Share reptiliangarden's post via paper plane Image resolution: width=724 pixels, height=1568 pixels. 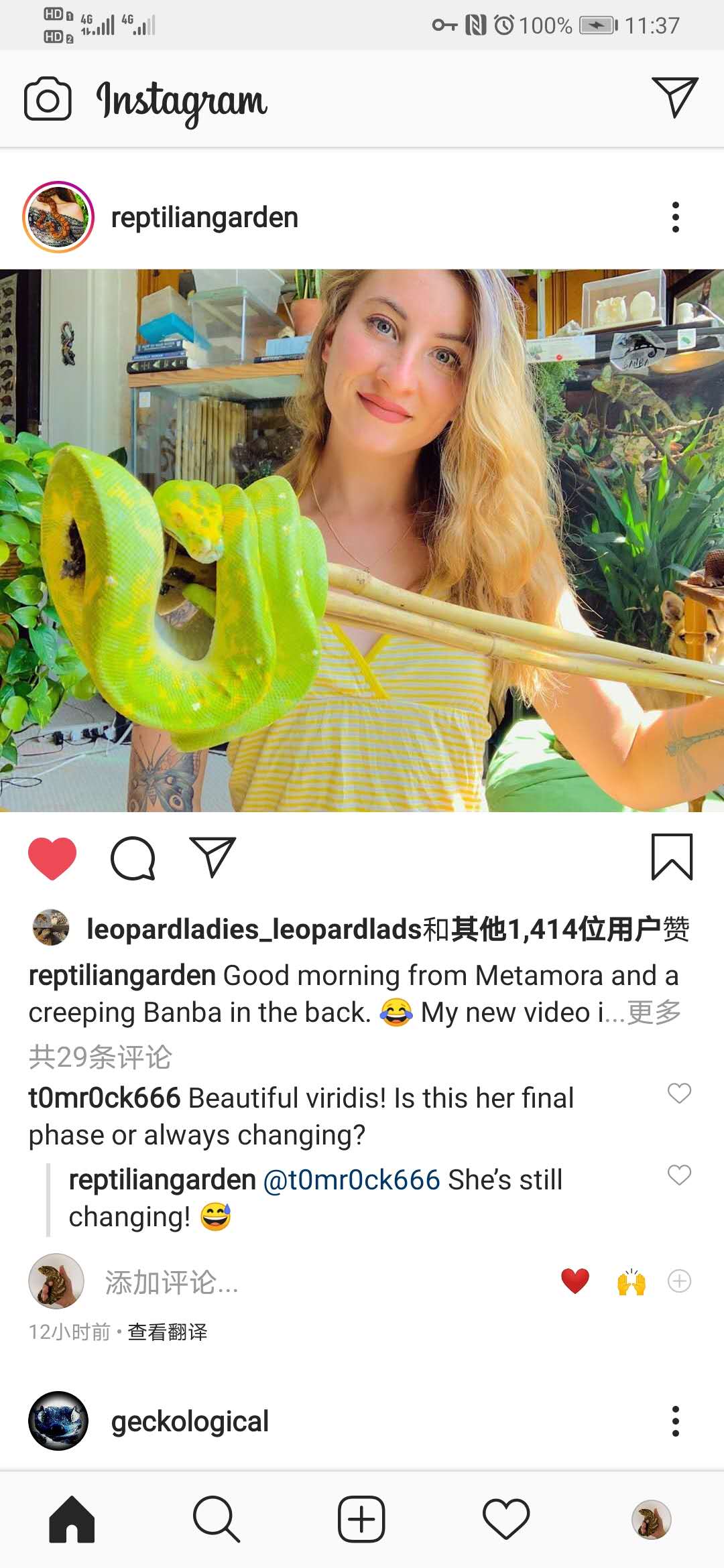[x=213, y=857]
